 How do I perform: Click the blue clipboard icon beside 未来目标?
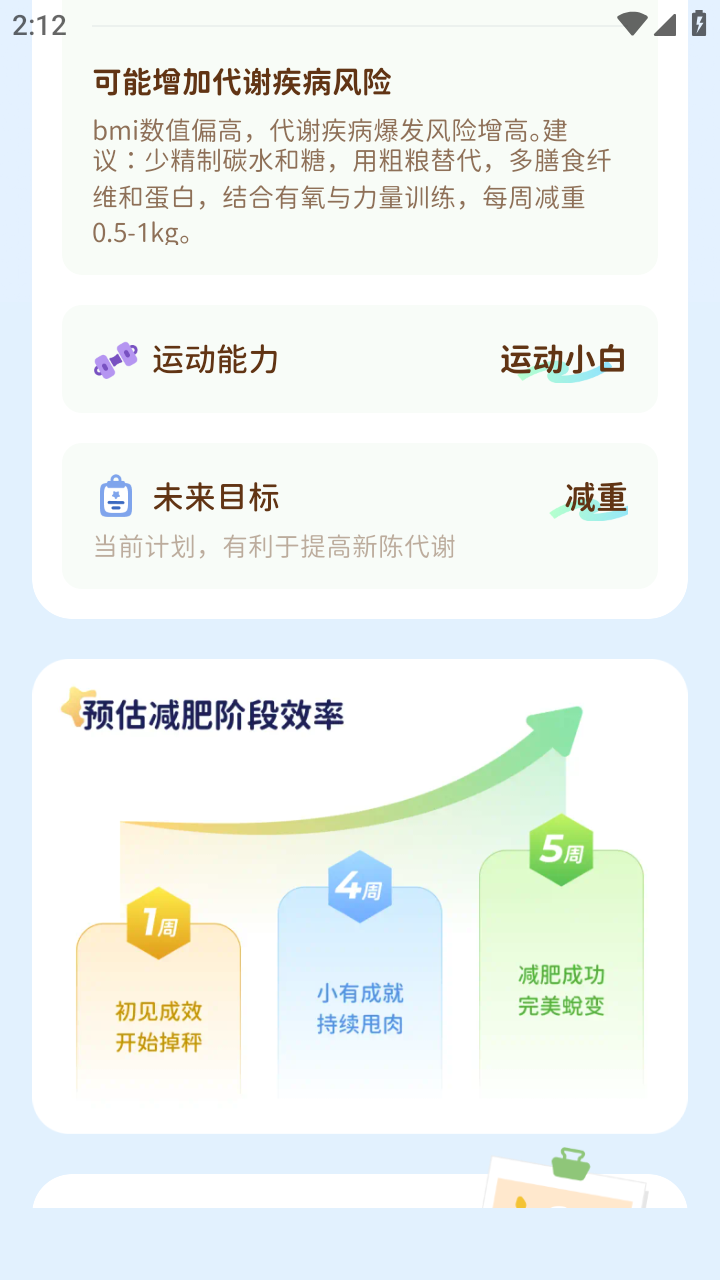tap(117, 496)
